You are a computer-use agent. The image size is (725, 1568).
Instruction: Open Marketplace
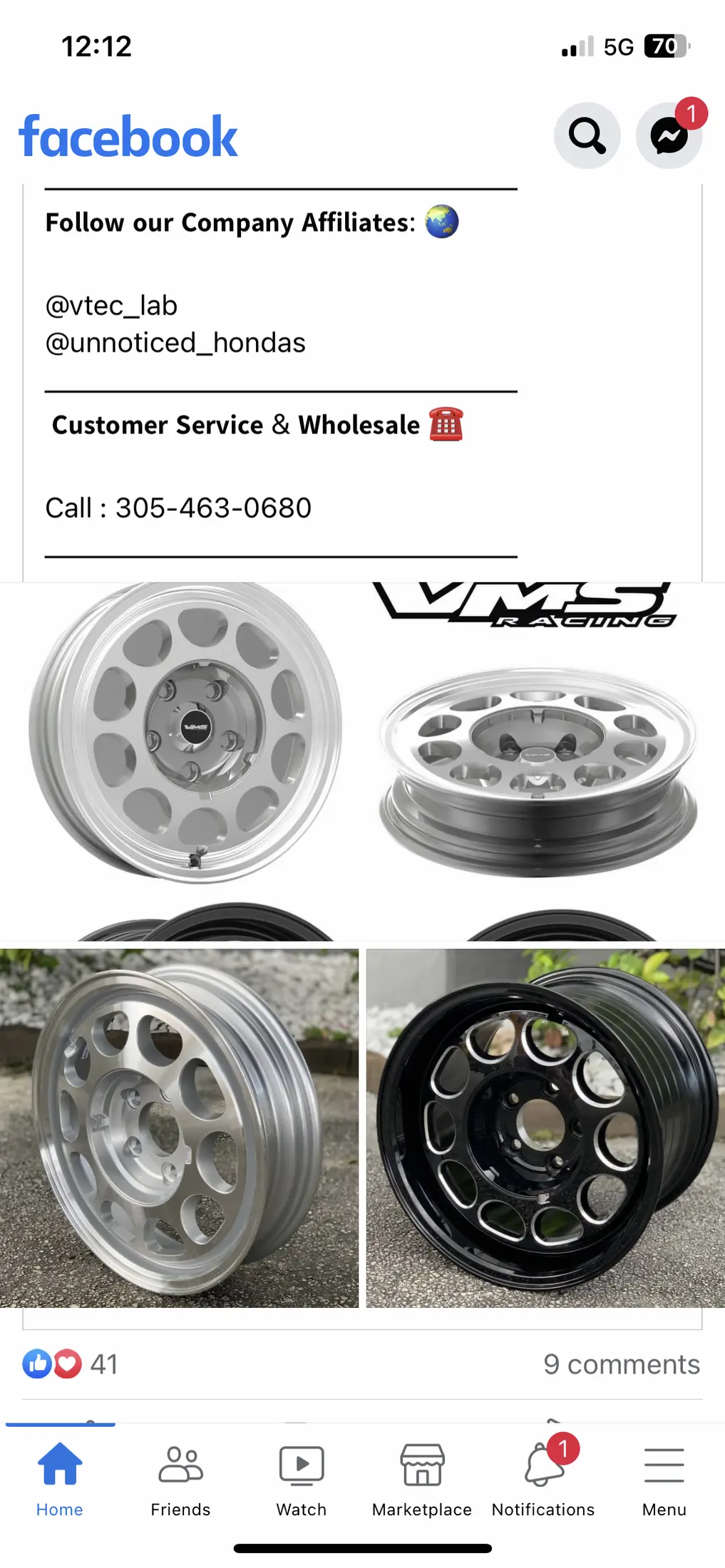tap(422, 1479)
